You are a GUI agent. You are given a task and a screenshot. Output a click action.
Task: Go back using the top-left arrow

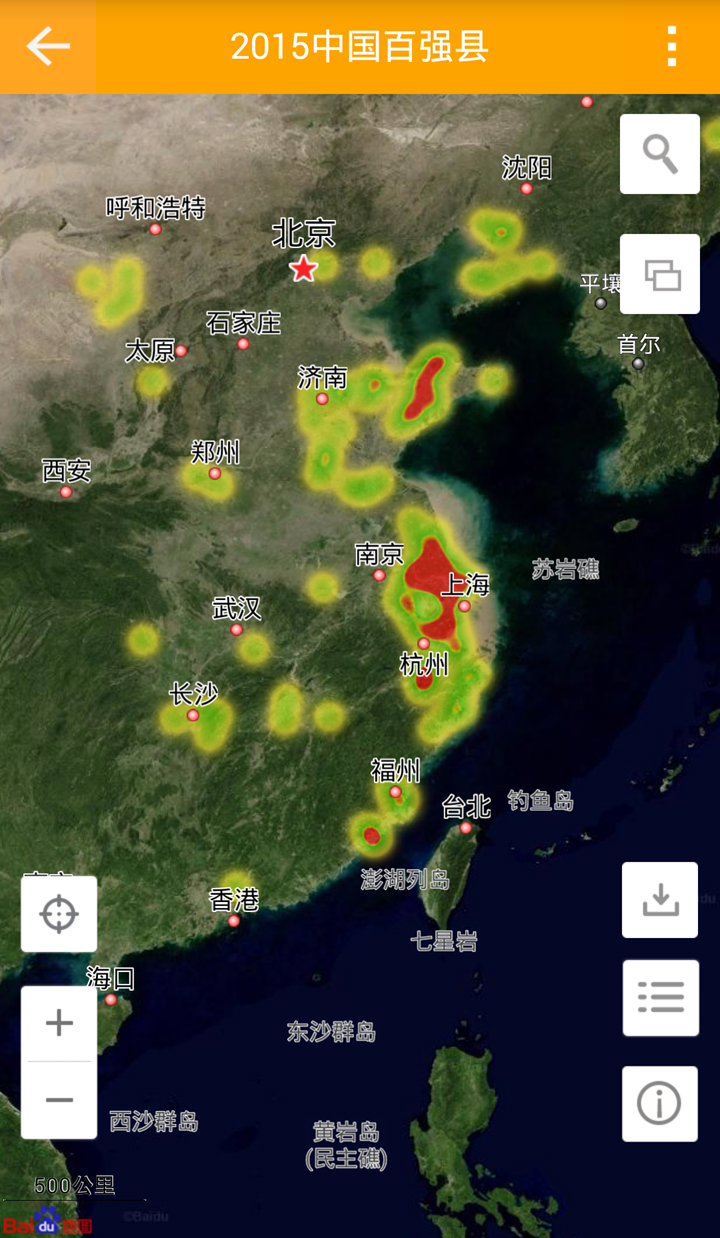[x=47, y=46]
